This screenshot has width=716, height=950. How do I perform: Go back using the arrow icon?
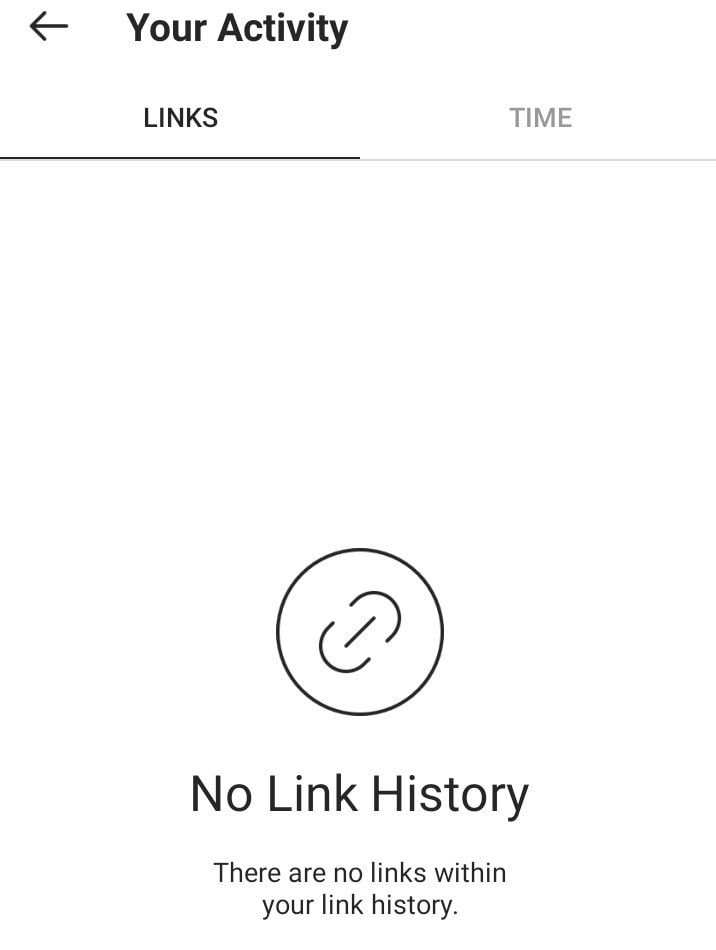48,27
